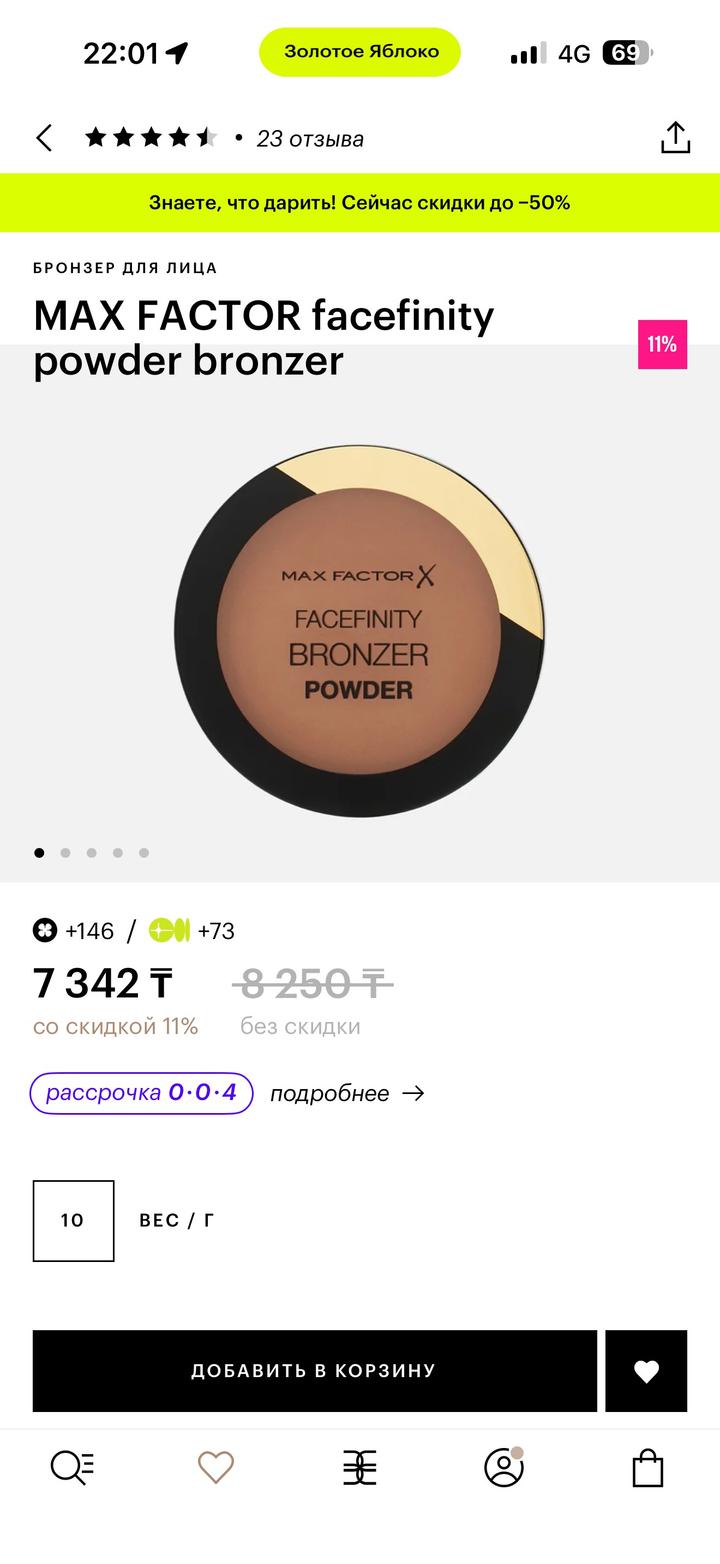This screenshot has width=720, height=1564.
Task: Switch to the favorites heart tab
Action: coord(216,1468)
